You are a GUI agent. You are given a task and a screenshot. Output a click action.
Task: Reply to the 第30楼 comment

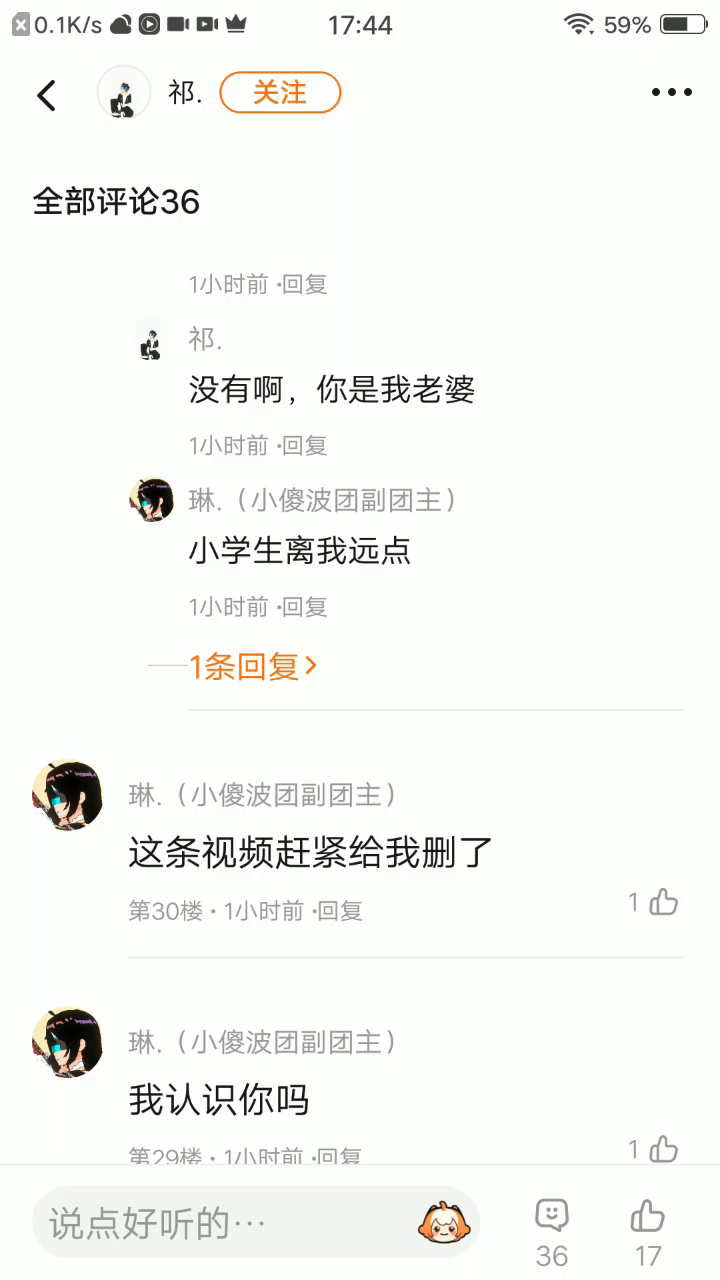pyautogui.click(x=339, y=911)
